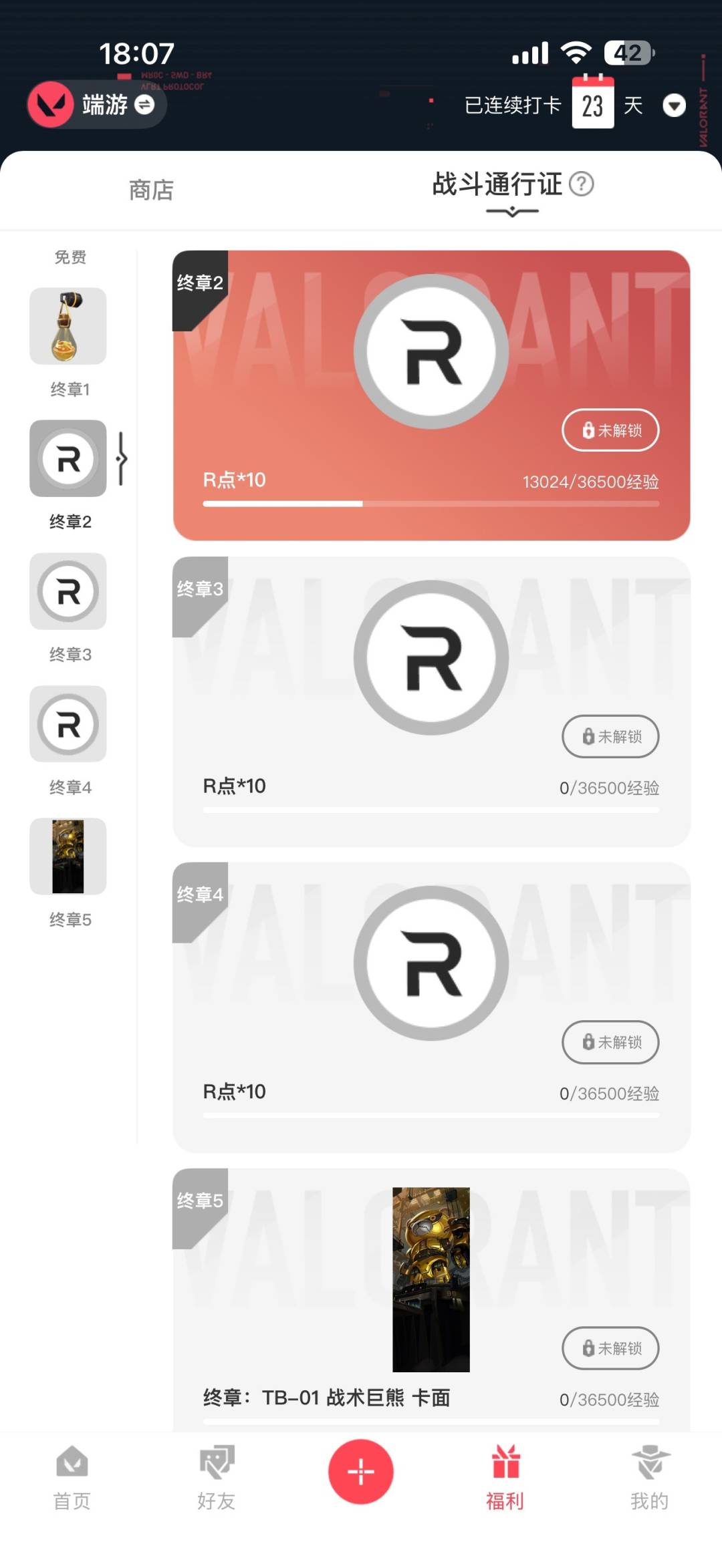Expand the check-in streak dropdown arrow
722x1568 pixels.
(x=674, y=106)
